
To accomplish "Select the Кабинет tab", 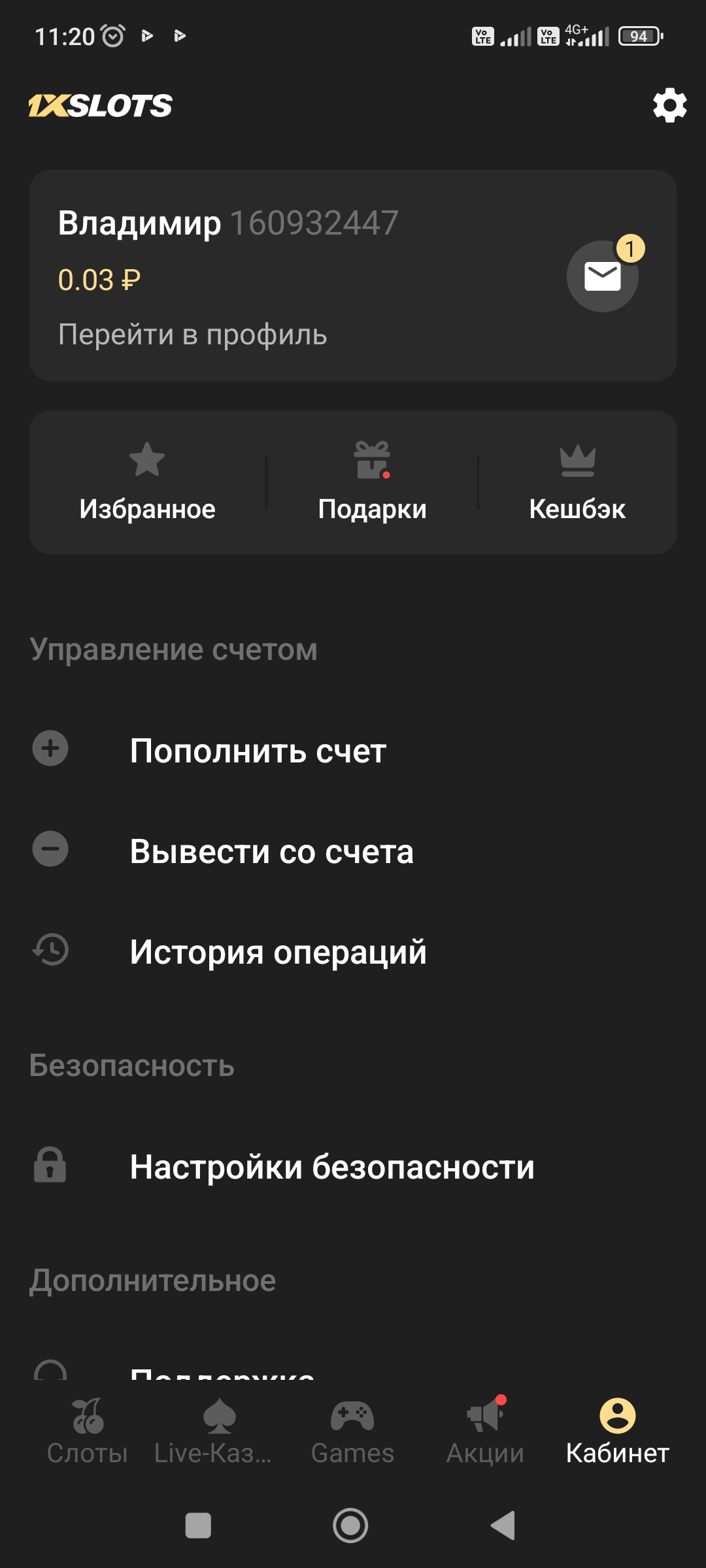I will click(617, 1432).
